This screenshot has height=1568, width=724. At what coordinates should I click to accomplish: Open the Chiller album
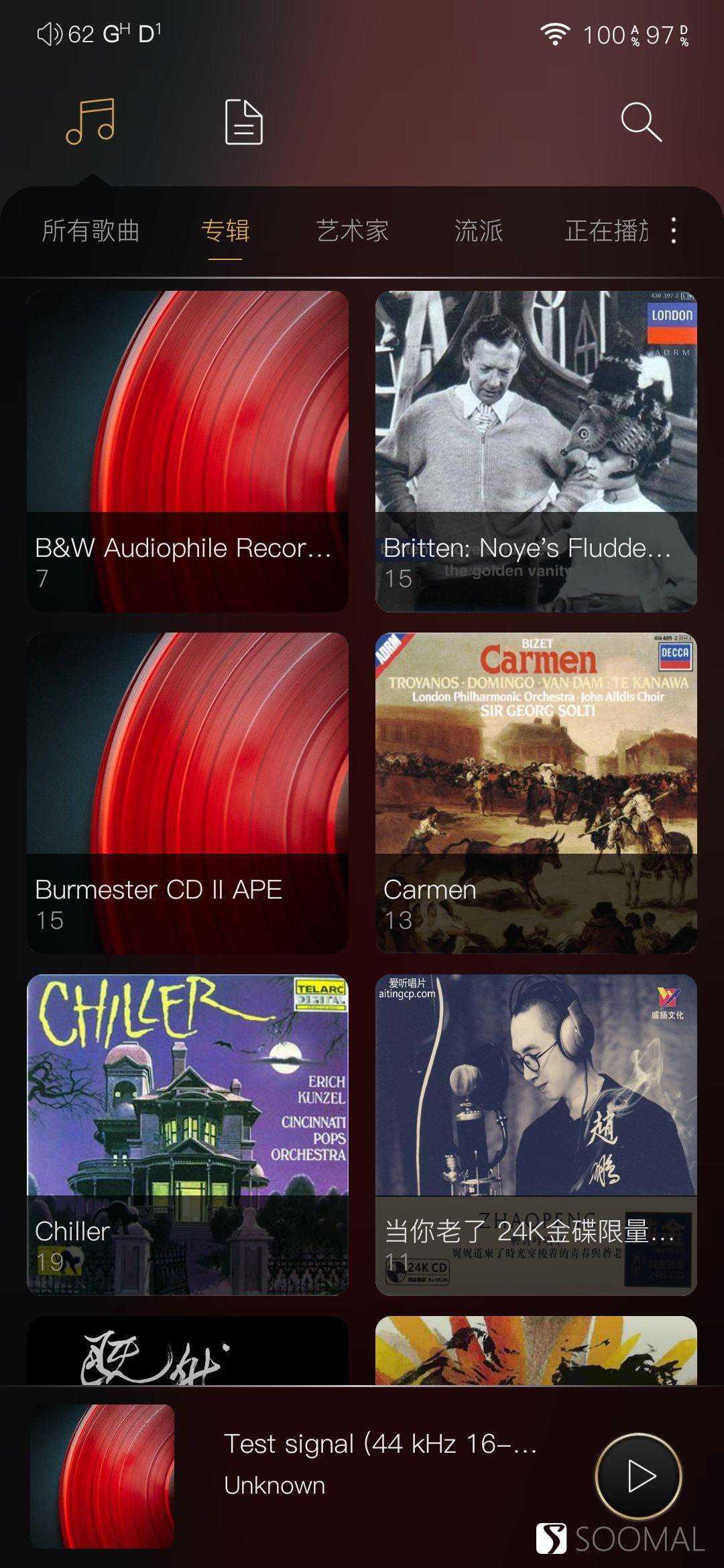click(188, 1134)
